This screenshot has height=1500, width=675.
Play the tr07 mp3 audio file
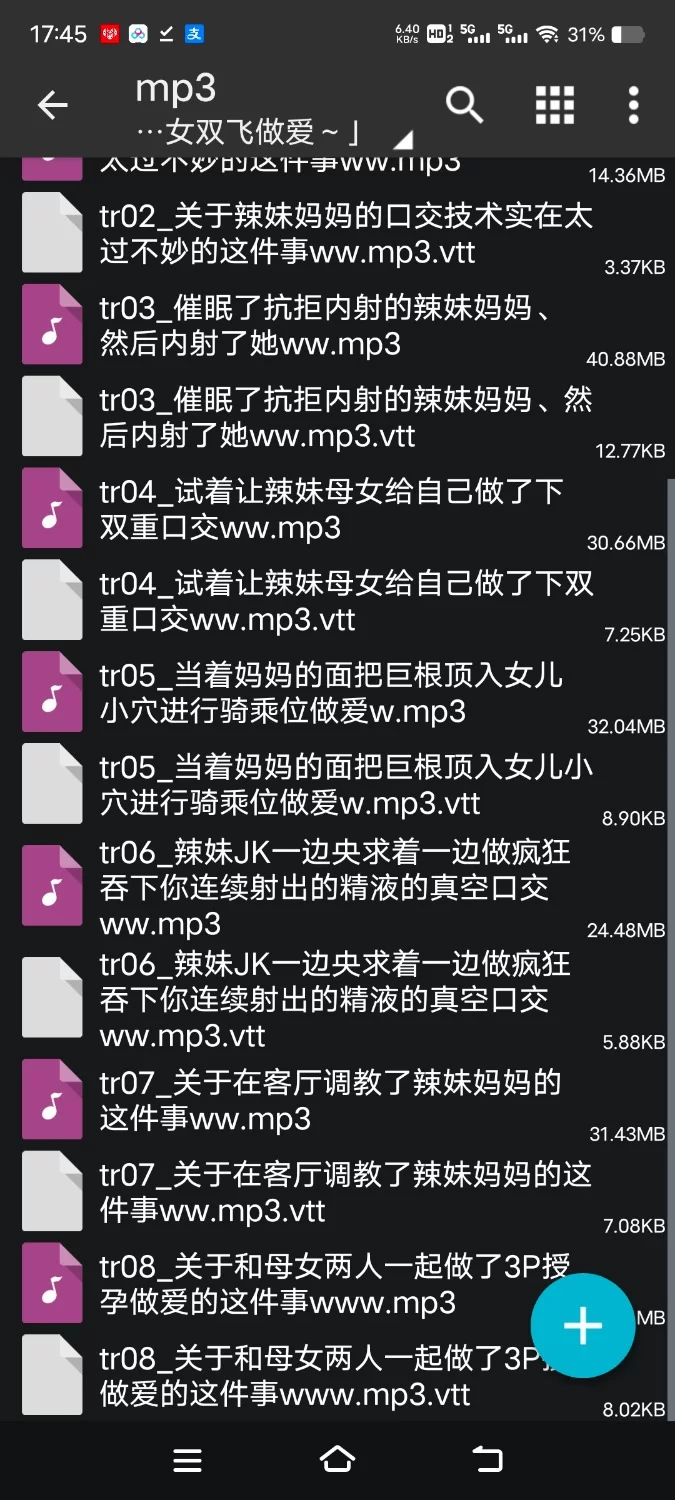[x=330, y=1100]
